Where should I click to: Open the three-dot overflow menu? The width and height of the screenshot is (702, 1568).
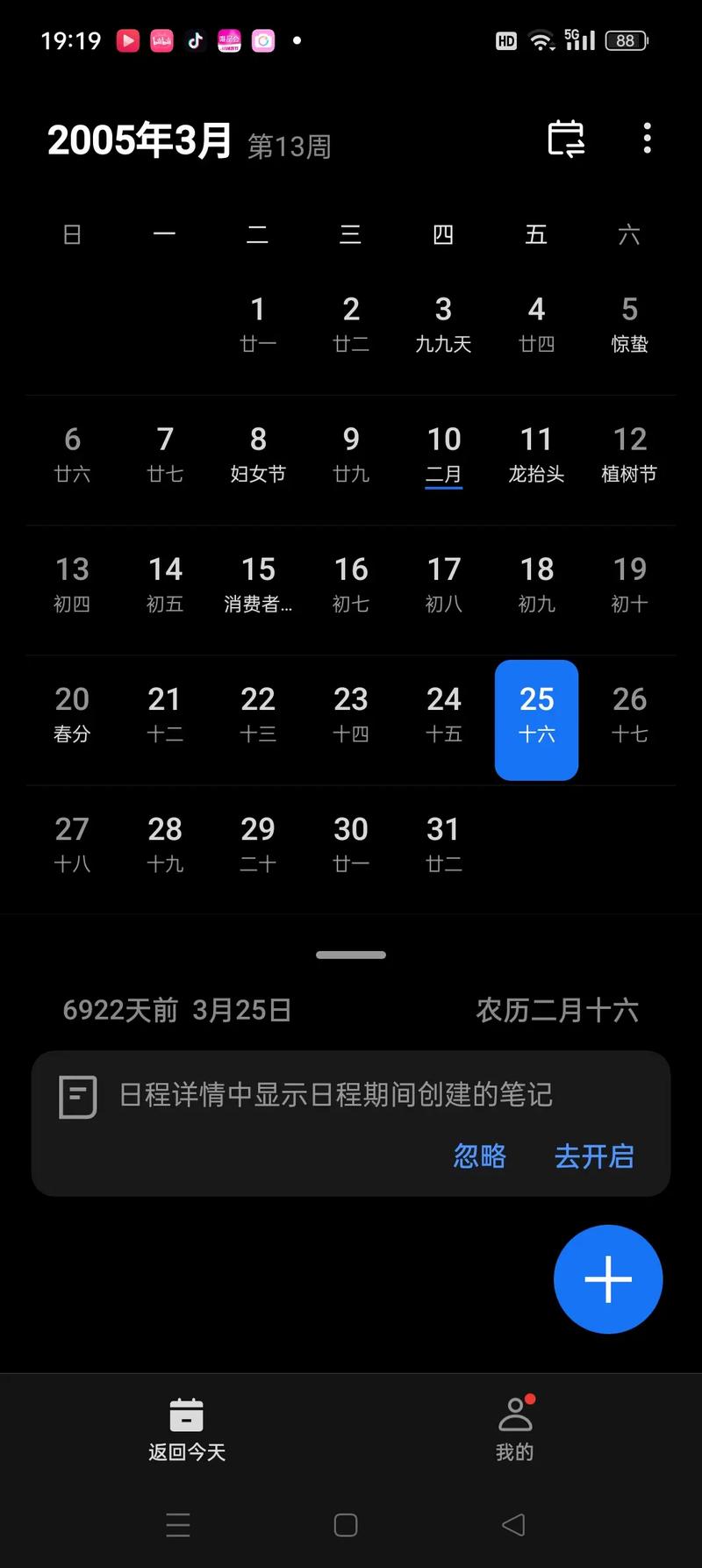pos(647,139)
